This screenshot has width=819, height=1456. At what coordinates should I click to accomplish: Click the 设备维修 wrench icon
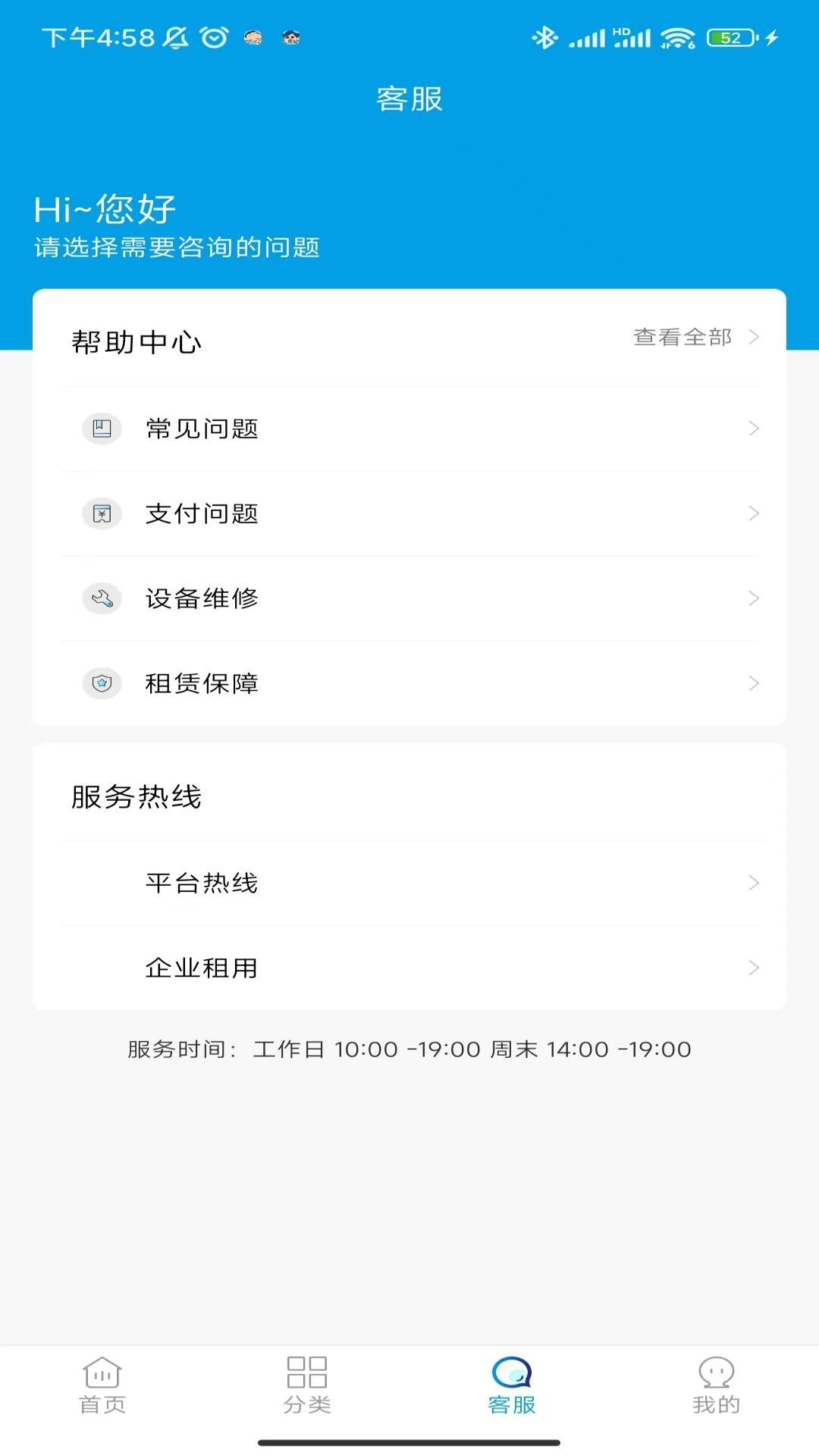[102, 598]
